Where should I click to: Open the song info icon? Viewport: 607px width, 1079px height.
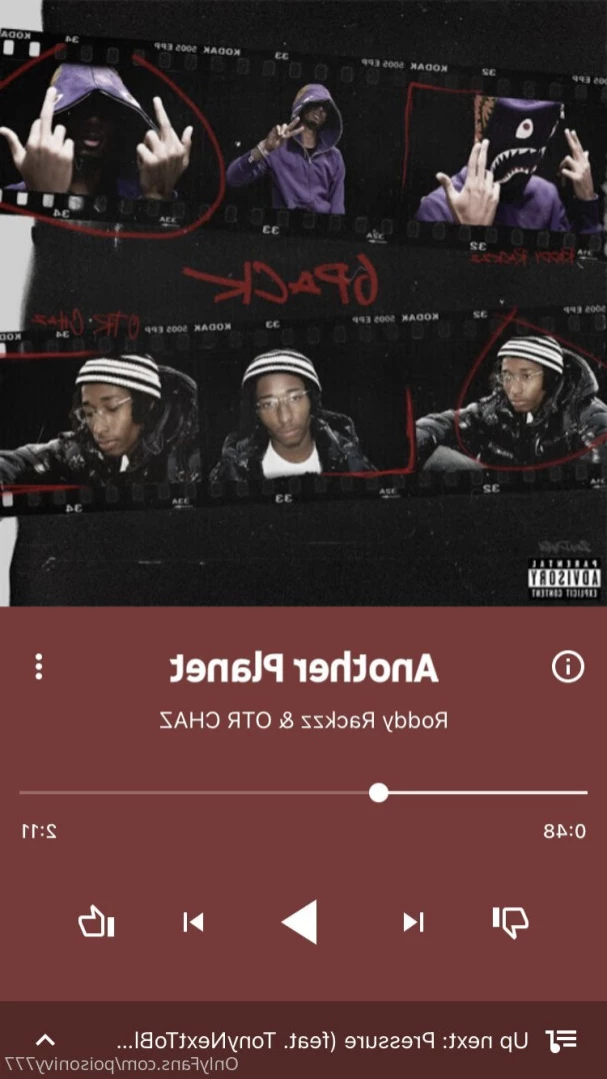[567, 667]
